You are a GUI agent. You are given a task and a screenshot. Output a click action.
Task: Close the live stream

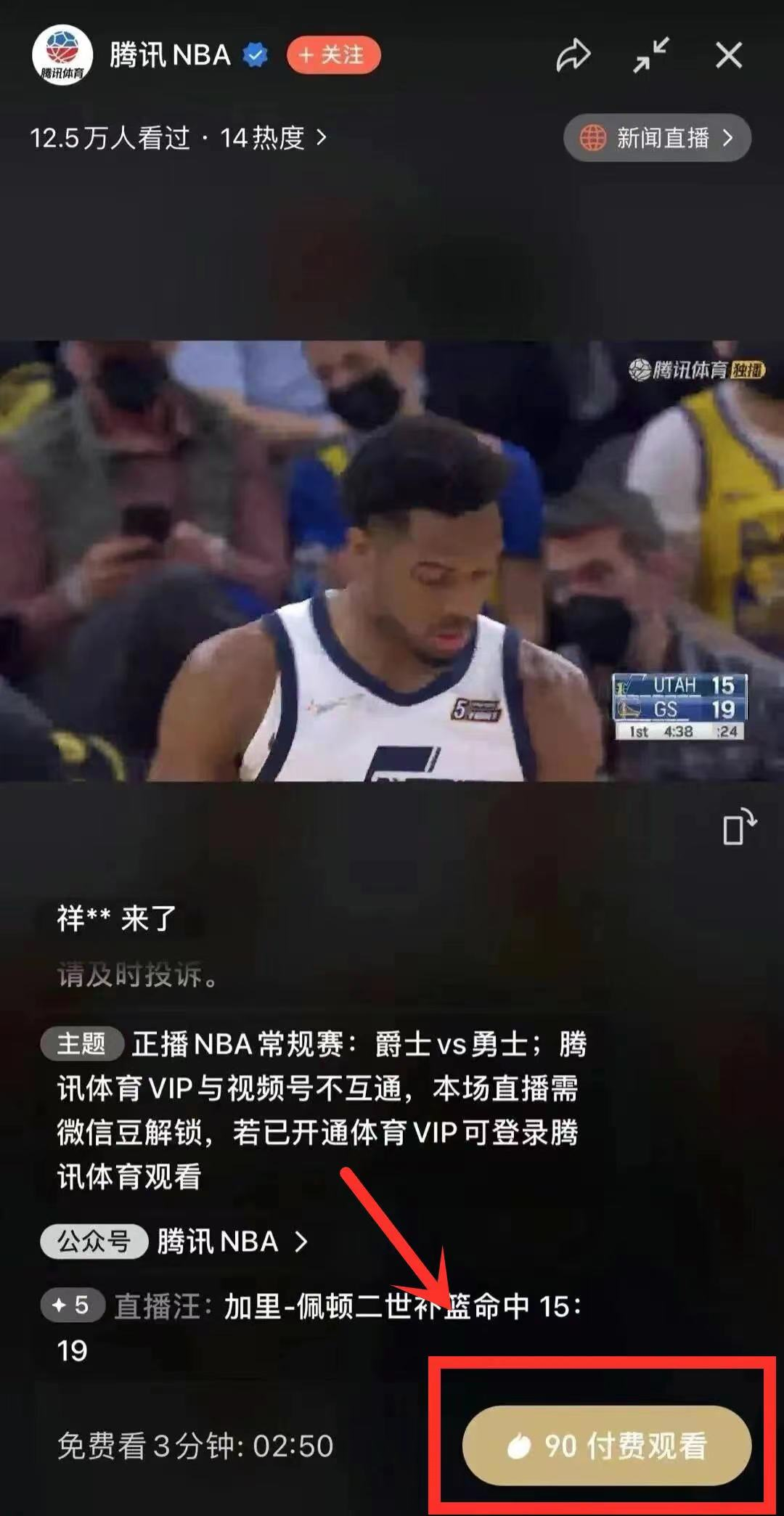click(728, 55)
